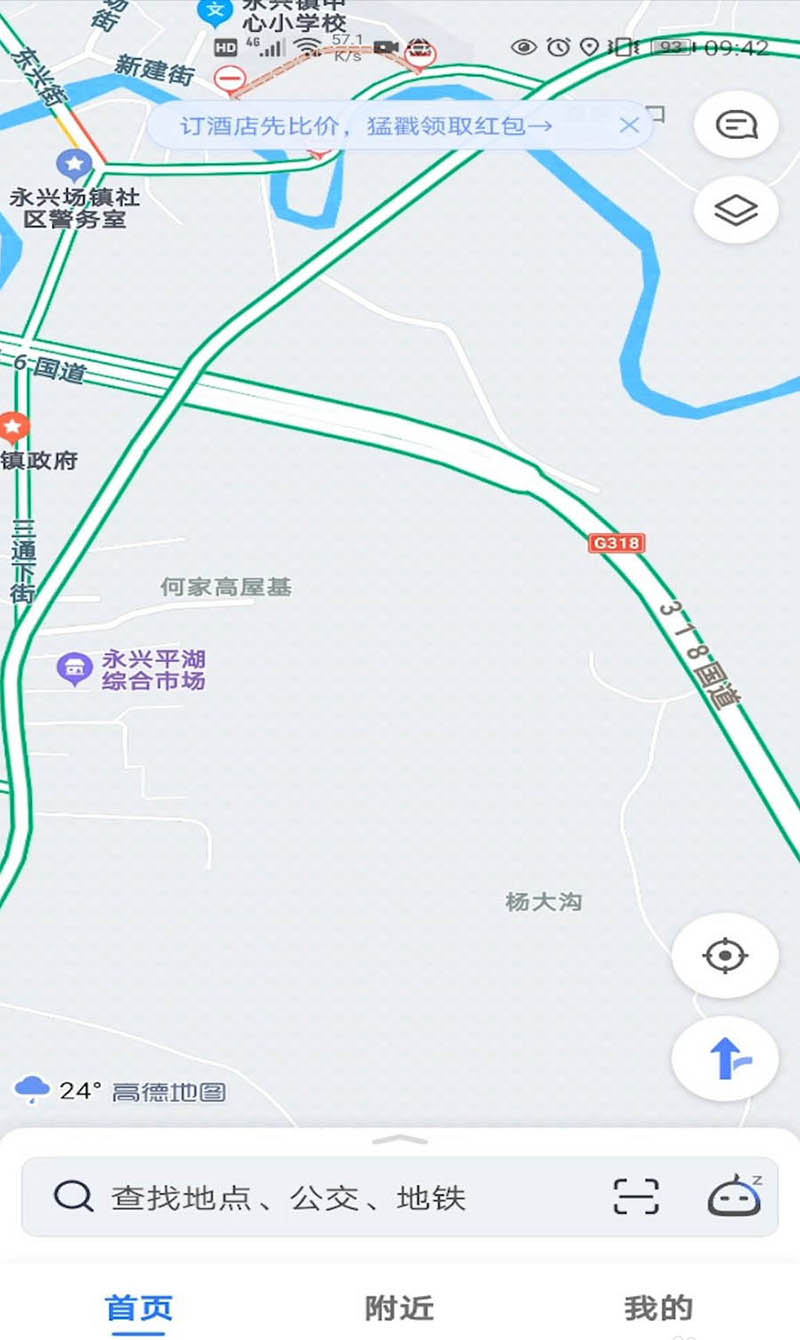The width and height of the screenshot is (800, 1340).
Task: View the 24° weather details
Action: point(58,1090)
